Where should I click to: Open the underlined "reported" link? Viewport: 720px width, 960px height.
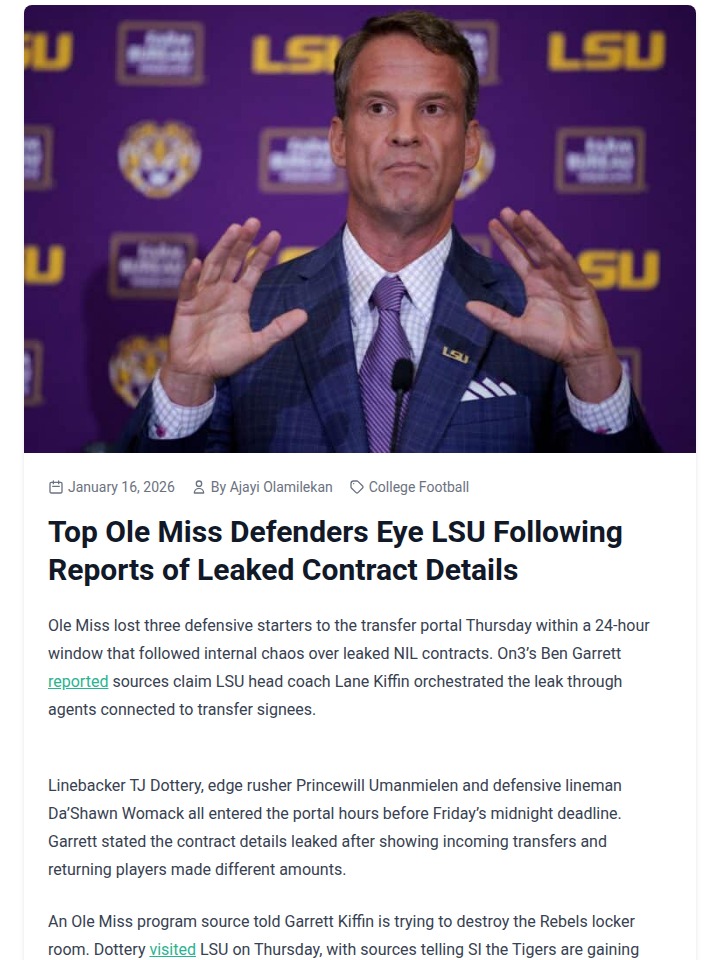click(x=78, y=682)
